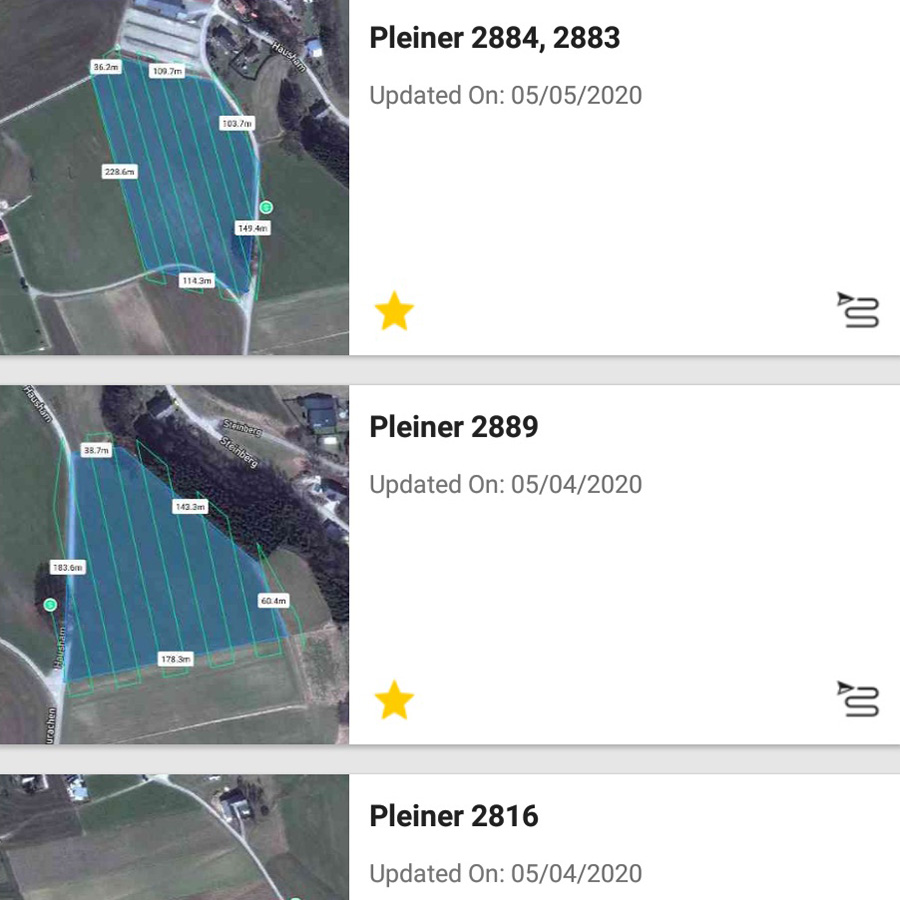
Task: Open the Pleiner 2816 field card
Action: pyautogui.click(x=454, y=816)
